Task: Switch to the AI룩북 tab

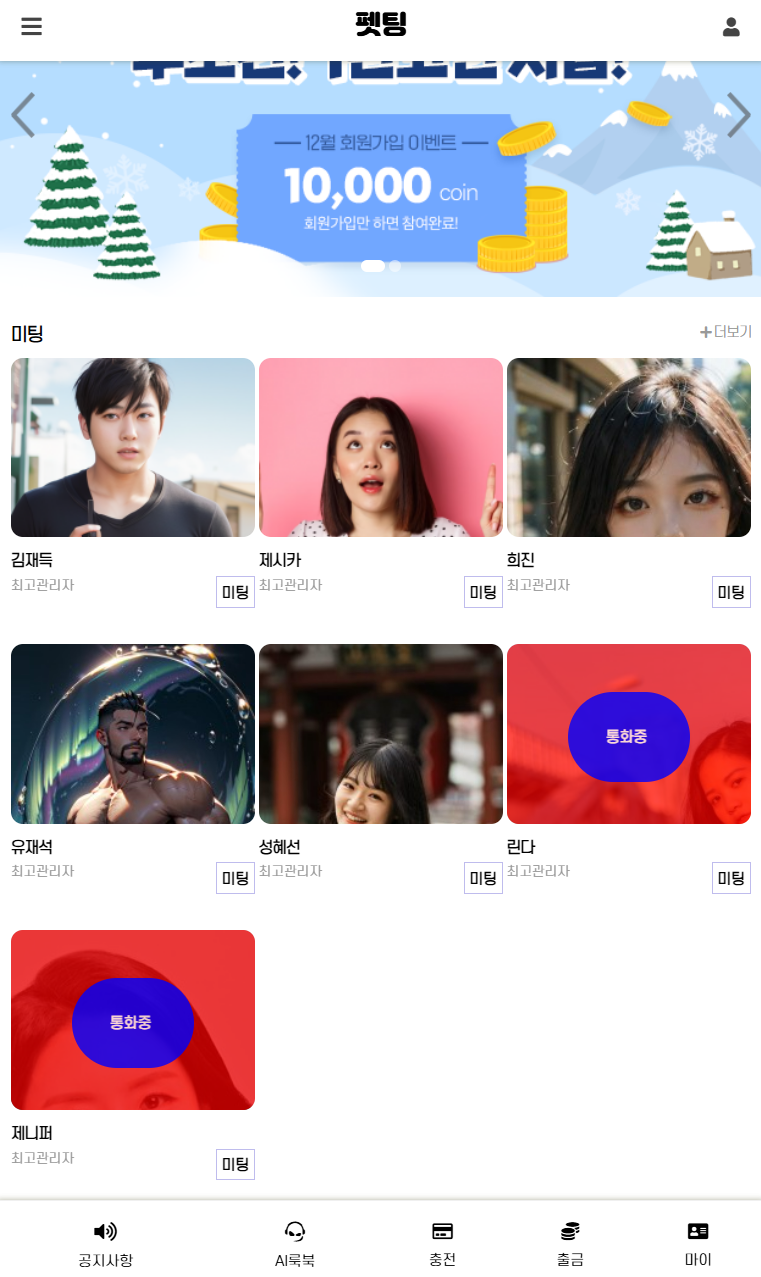Action: click(x=295, y=1244)
